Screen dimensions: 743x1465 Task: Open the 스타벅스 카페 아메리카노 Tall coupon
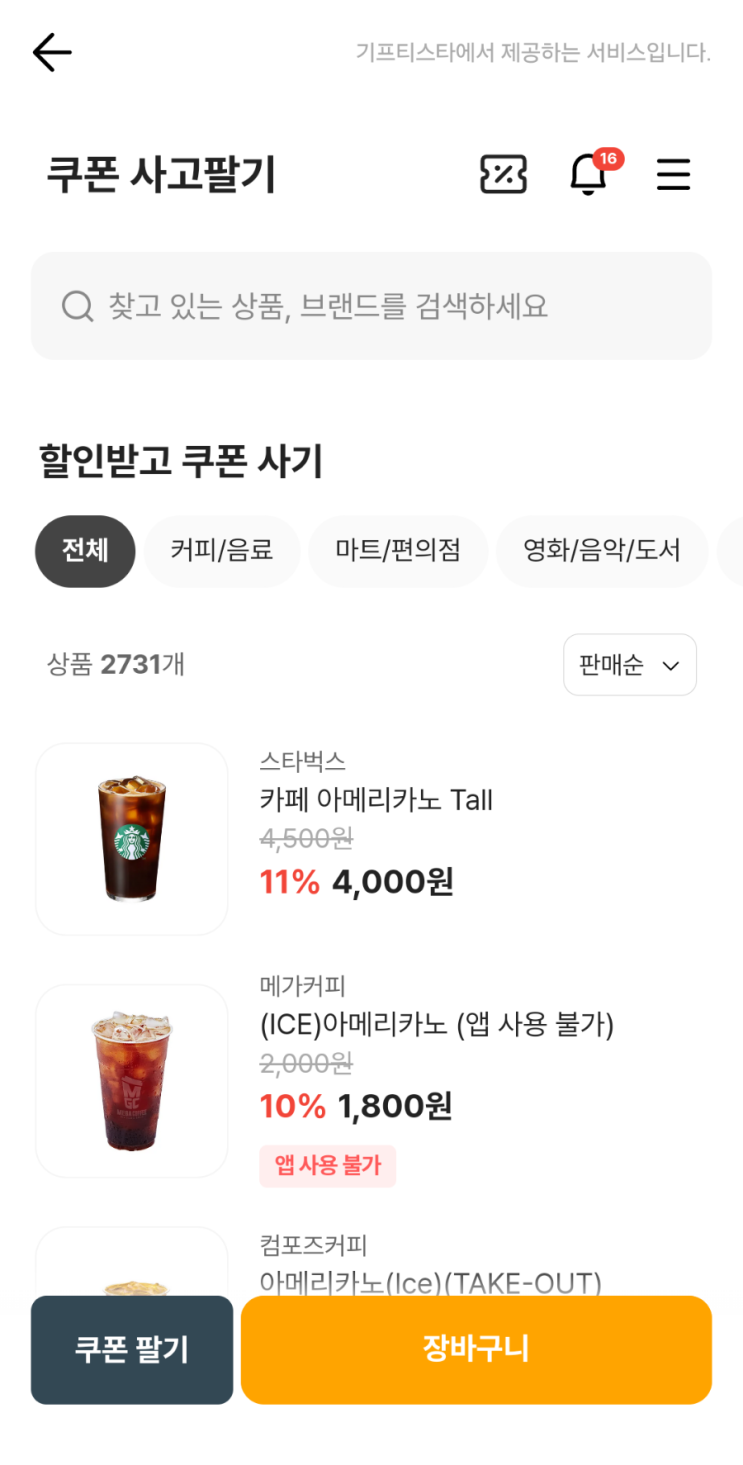point(376,800)
